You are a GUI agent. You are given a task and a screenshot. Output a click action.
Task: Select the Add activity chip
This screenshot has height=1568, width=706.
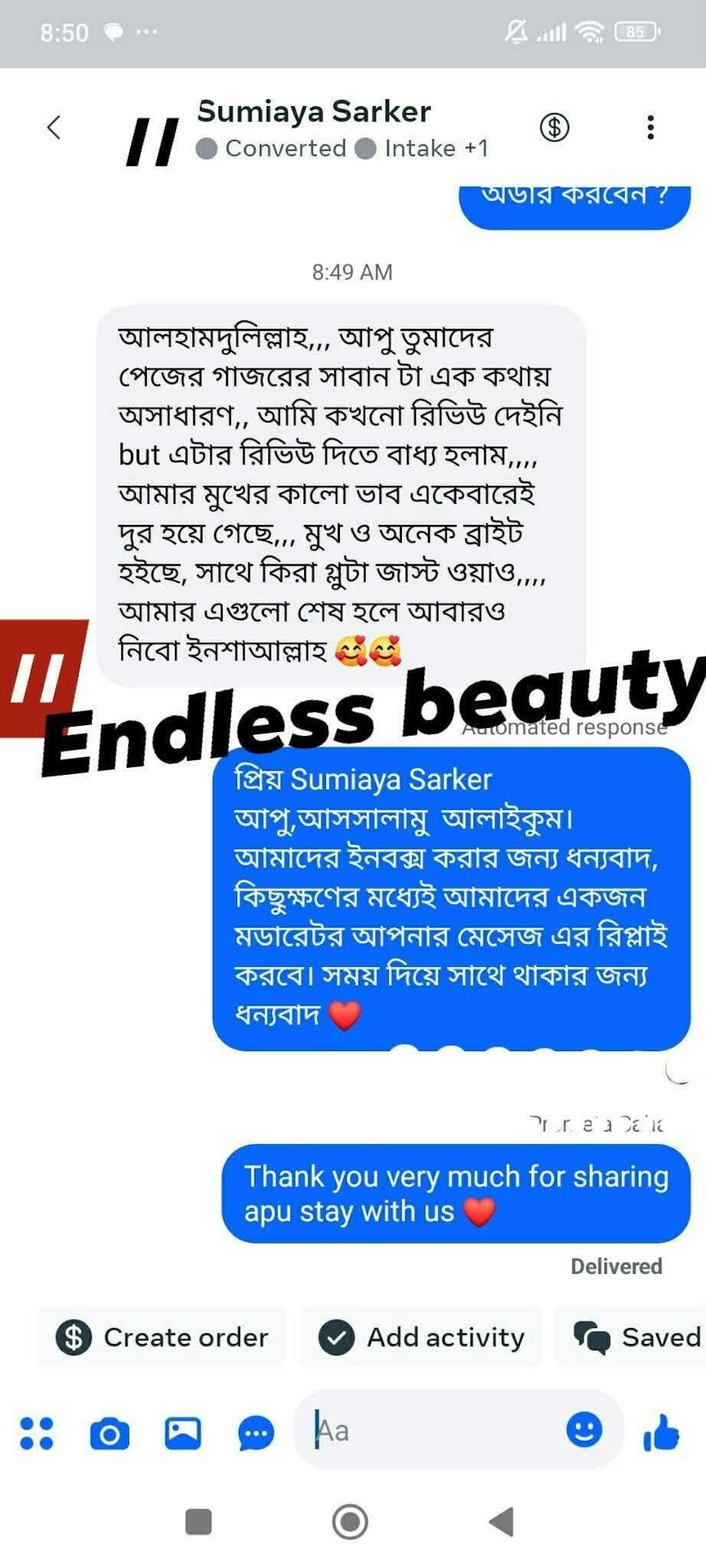[x=421, y=1337]
